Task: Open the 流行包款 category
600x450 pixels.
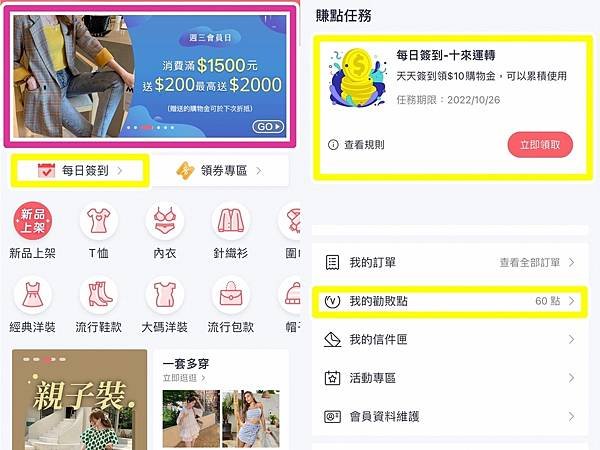Action: tap(231, 305)
